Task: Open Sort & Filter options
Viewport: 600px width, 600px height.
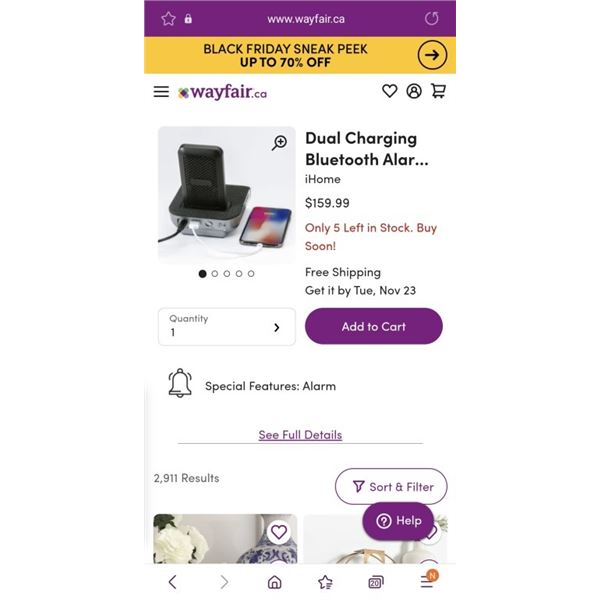Action: (x=391, y=487)
